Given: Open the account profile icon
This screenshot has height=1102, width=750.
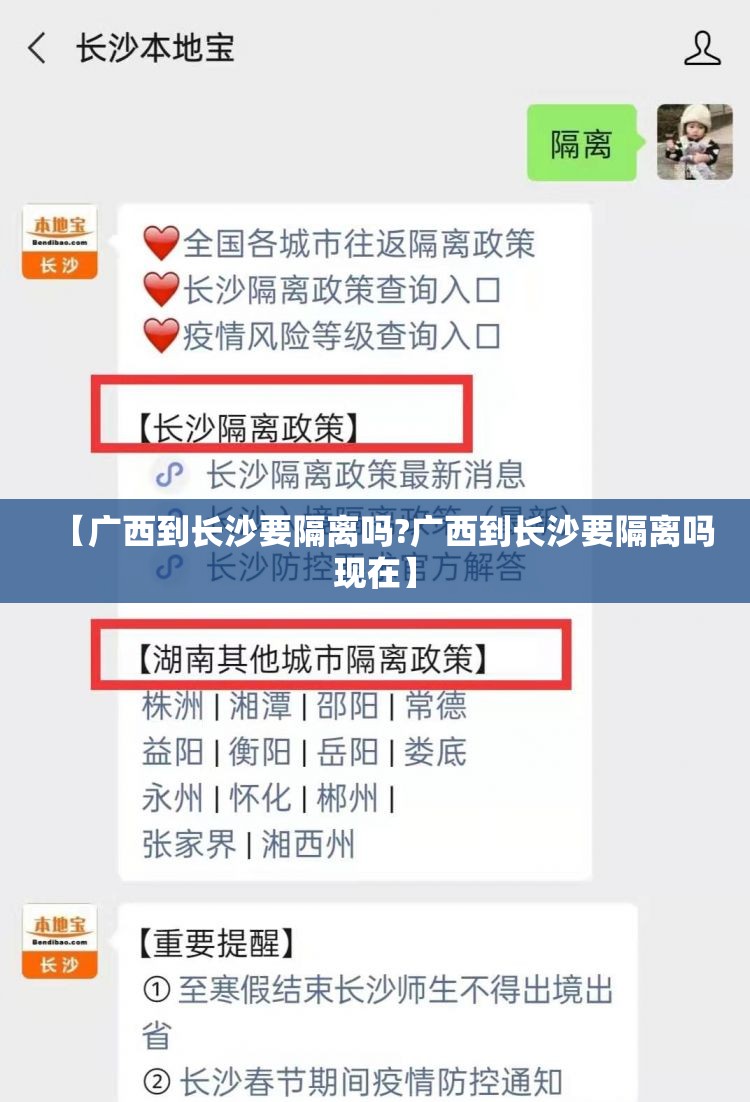Looking at the screenshot, I should 701,48.
